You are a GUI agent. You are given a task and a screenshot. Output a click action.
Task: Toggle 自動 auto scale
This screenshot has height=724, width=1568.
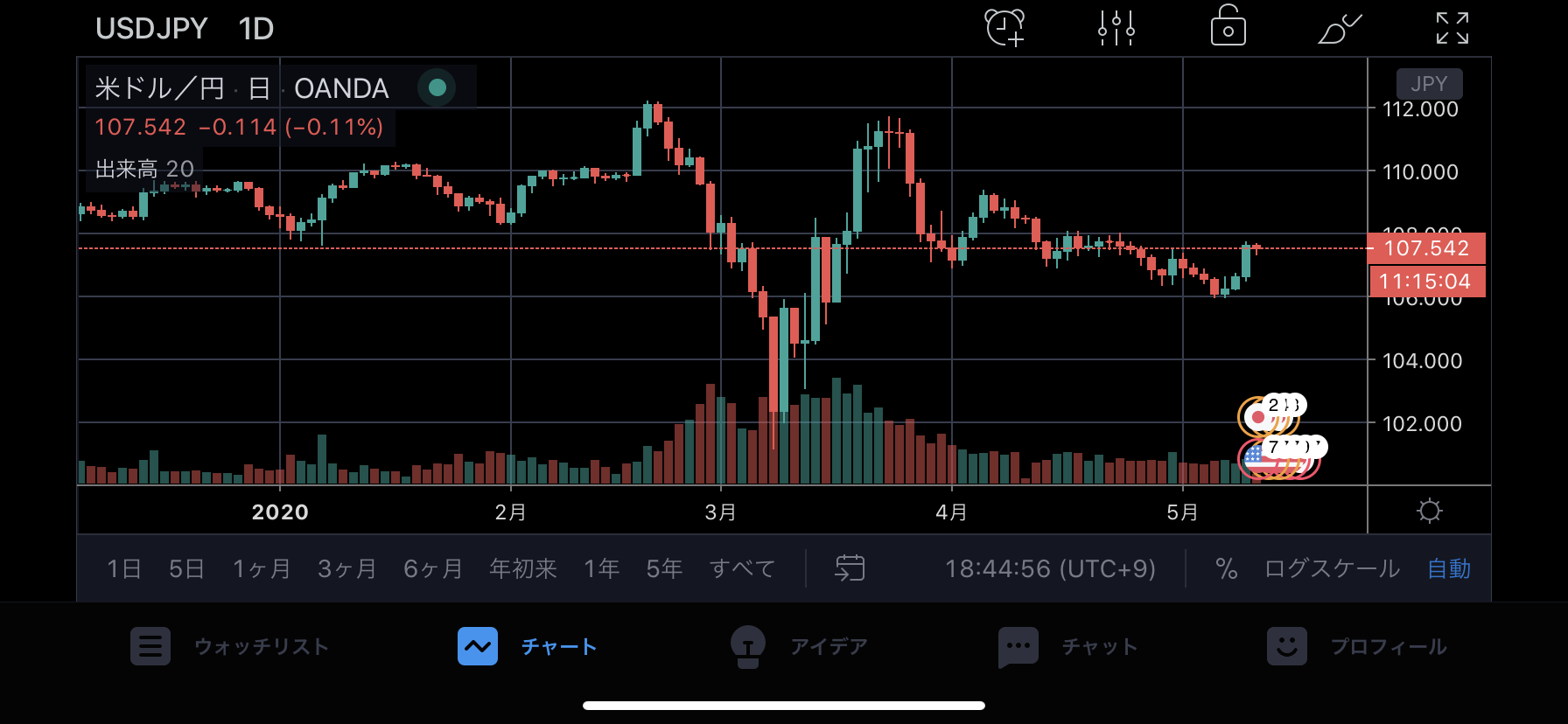pyautogui.click(x=1448, y=569)
